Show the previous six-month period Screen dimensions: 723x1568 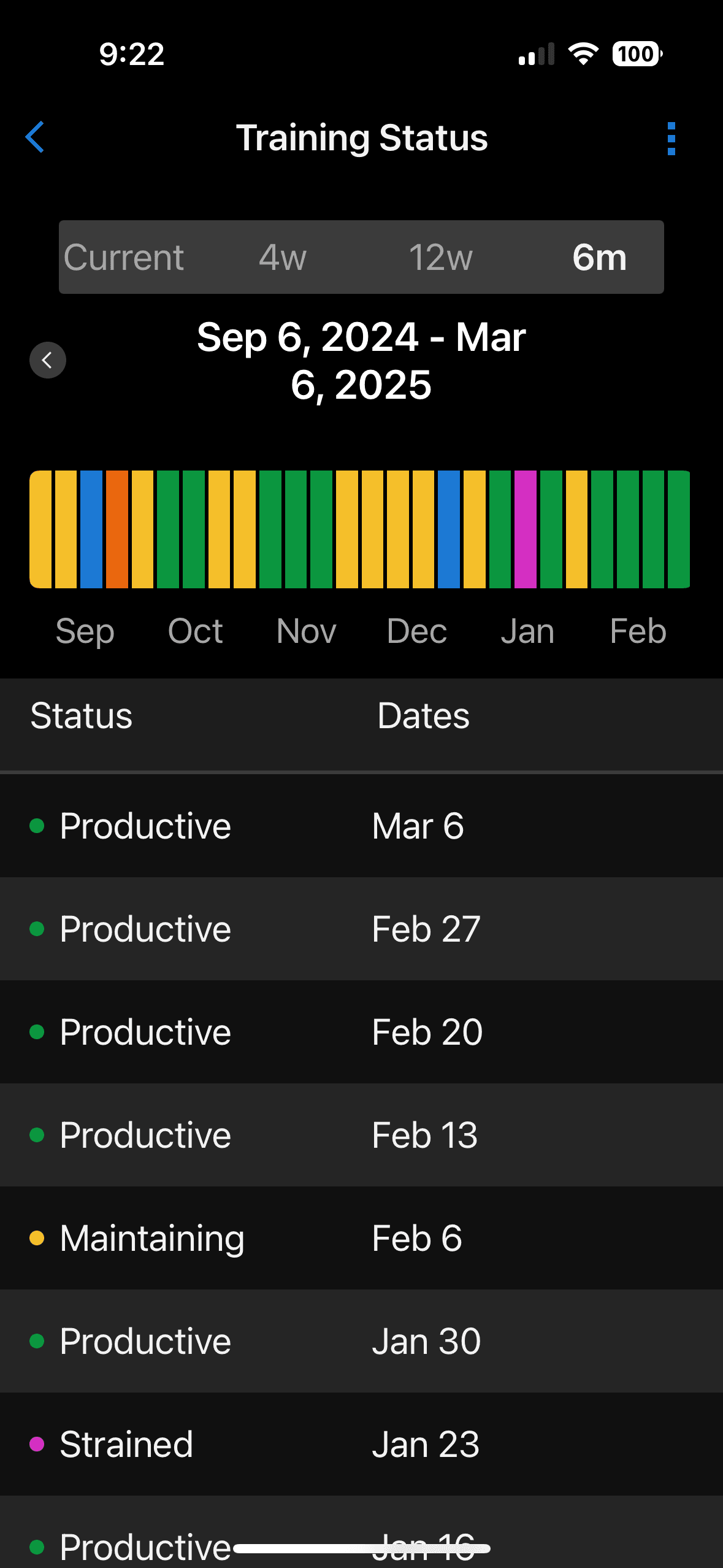click(48, 360)
